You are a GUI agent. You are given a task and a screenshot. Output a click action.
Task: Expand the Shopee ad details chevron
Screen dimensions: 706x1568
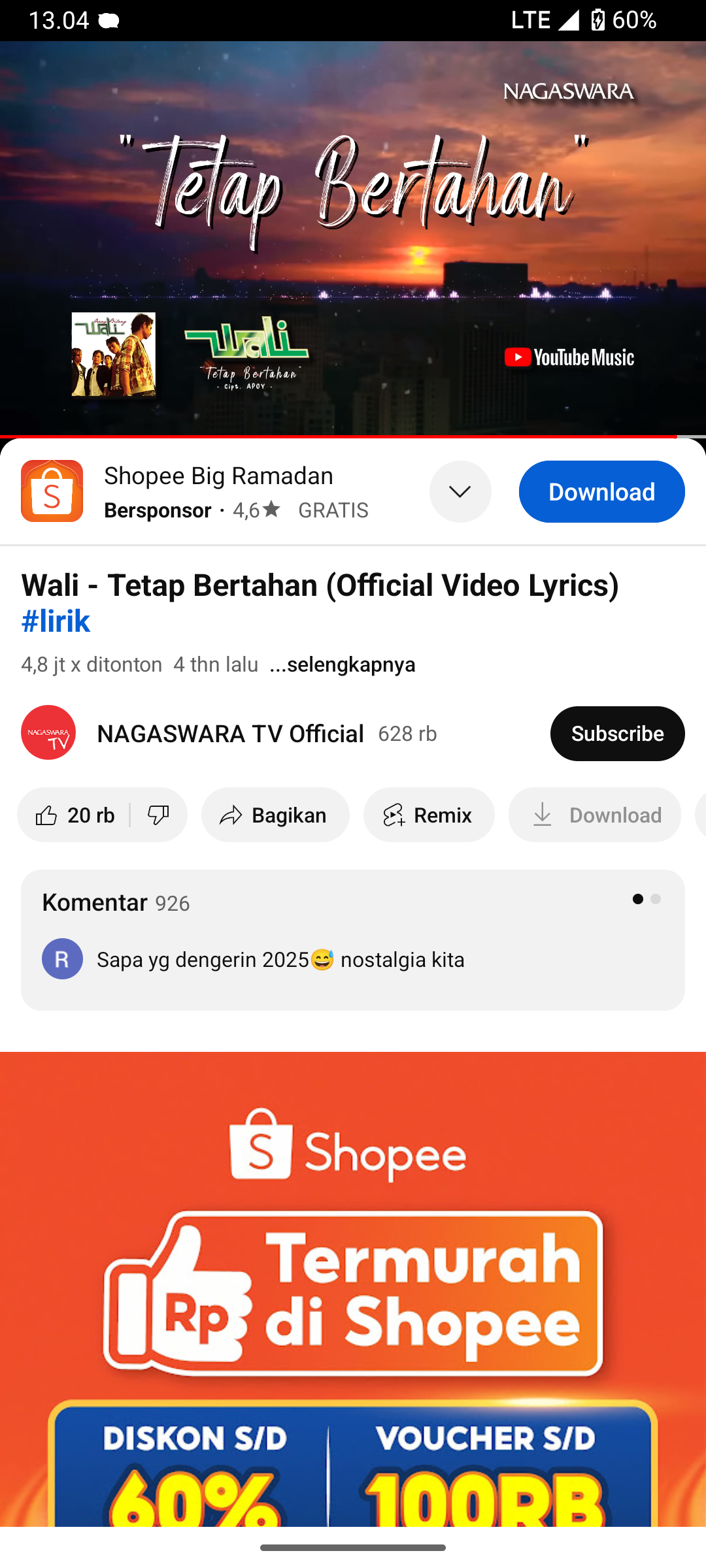click(460, 491)
